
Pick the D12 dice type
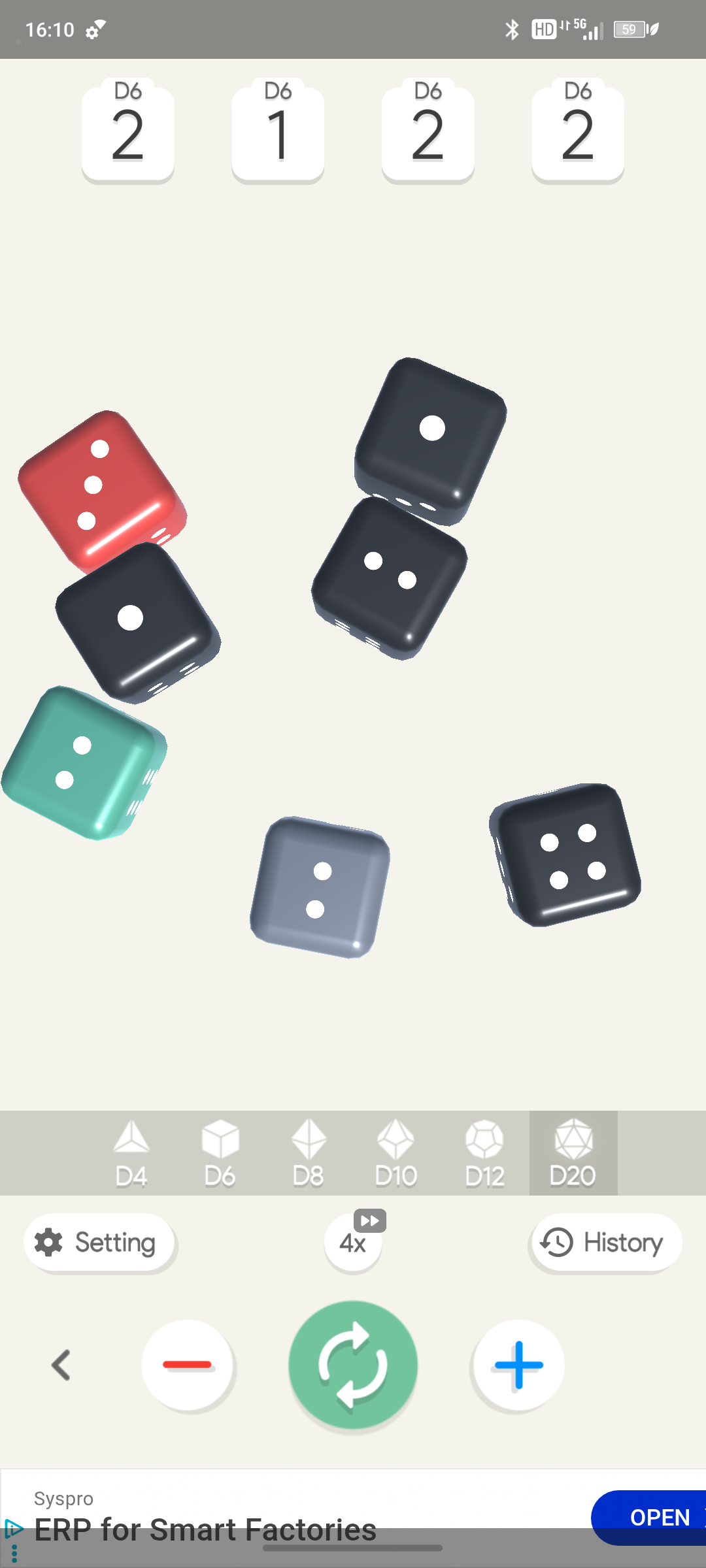click(x=484, y=1153)
